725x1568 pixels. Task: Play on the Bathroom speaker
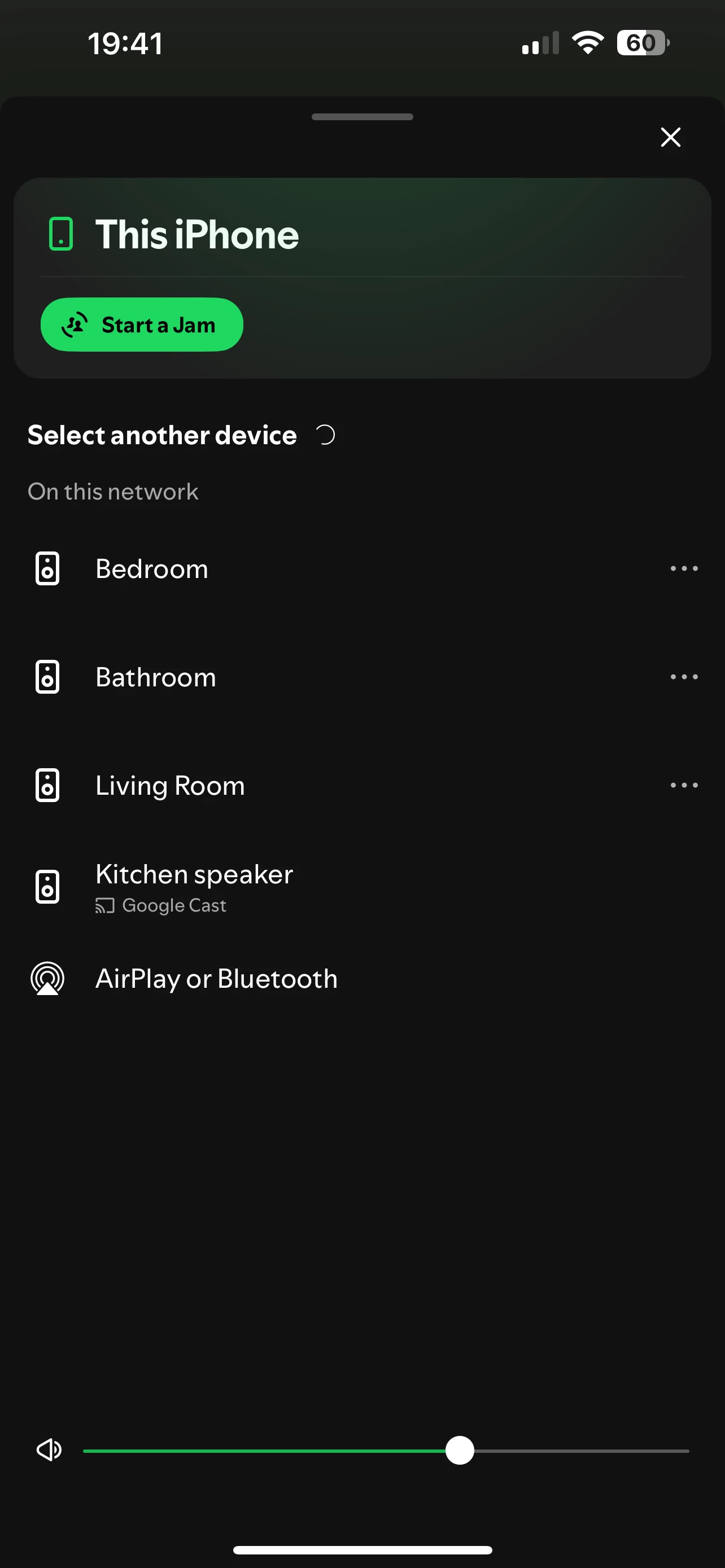coord(155,677)
